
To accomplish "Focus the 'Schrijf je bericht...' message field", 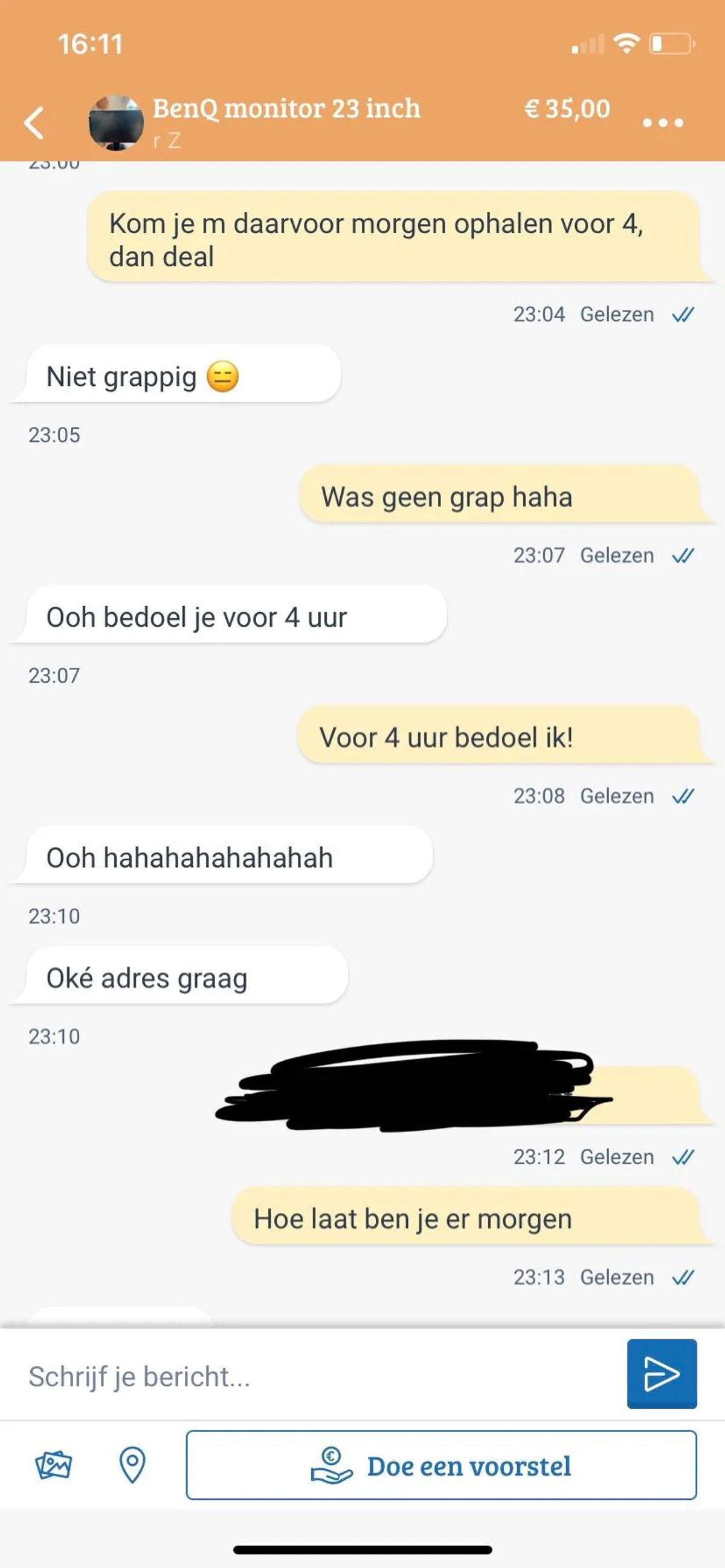I will 317,1377.
